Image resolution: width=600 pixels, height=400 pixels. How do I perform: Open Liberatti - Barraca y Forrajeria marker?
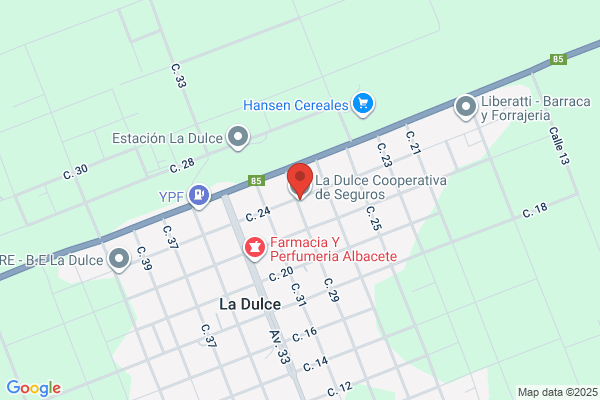[466, 107]
